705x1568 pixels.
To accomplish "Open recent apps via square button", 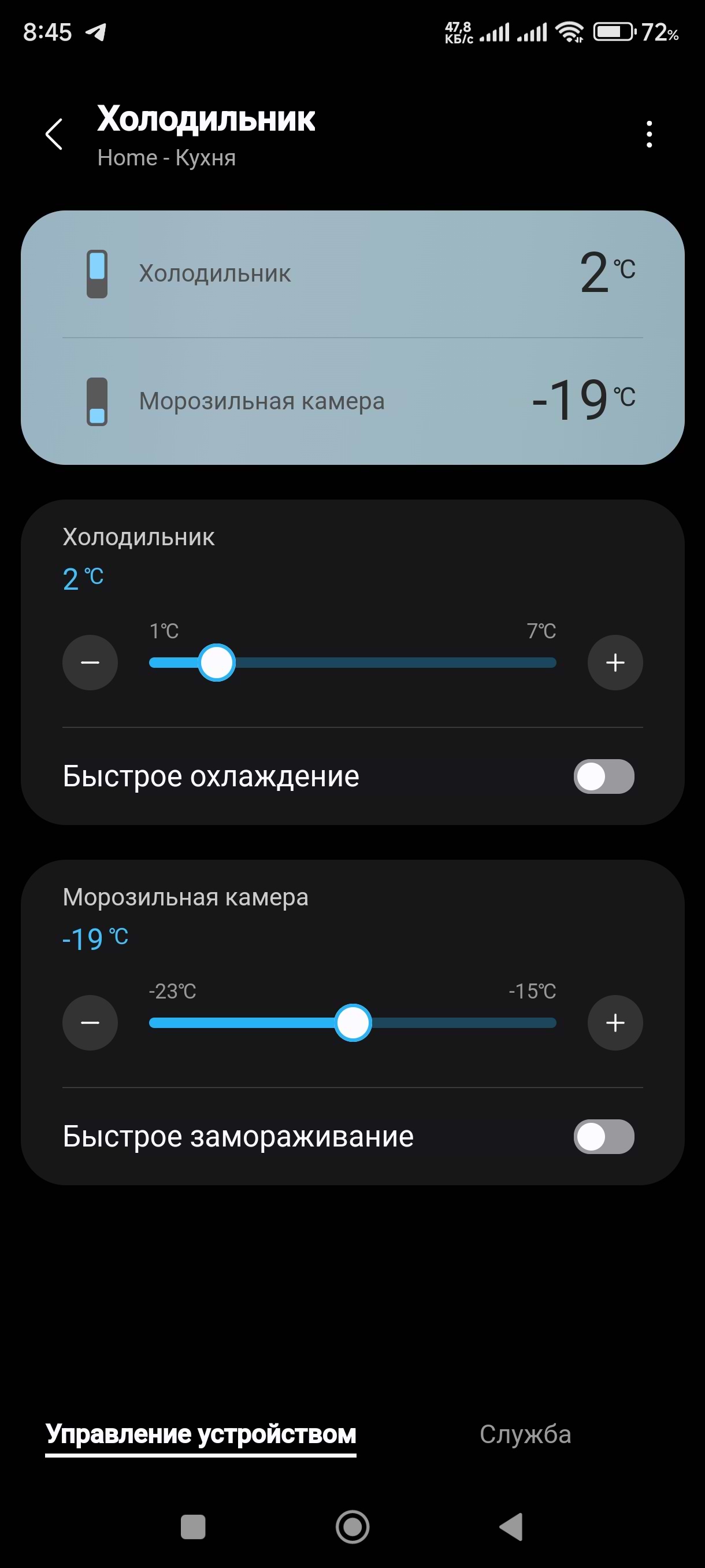I will [193, 1526].
